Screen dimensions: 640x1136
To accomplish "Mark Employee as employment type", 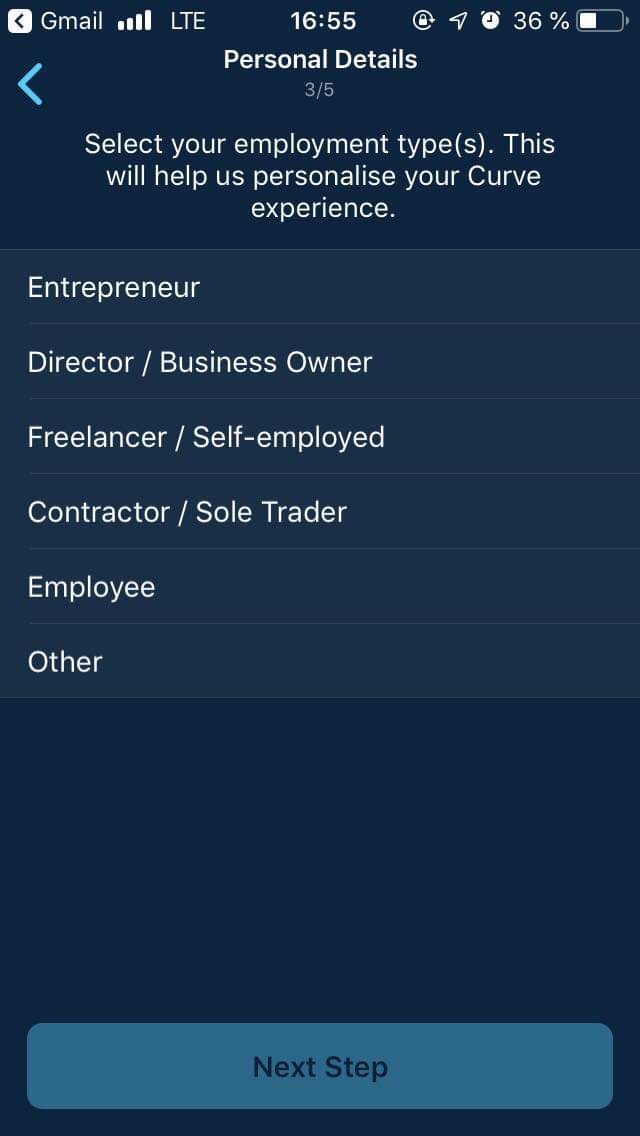I will (x=320, y=587).
